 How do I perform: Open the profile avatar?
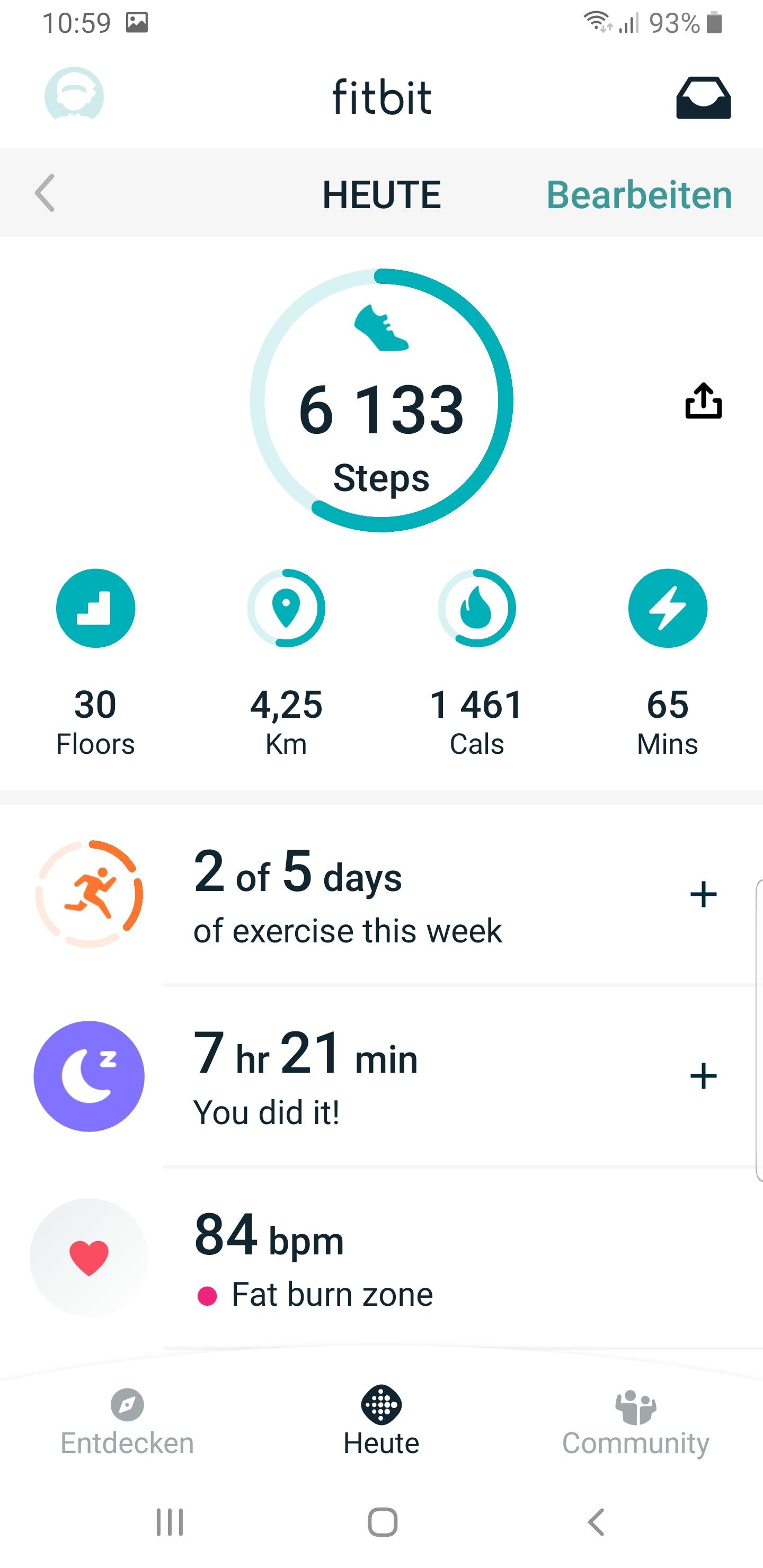click(74, 95)
